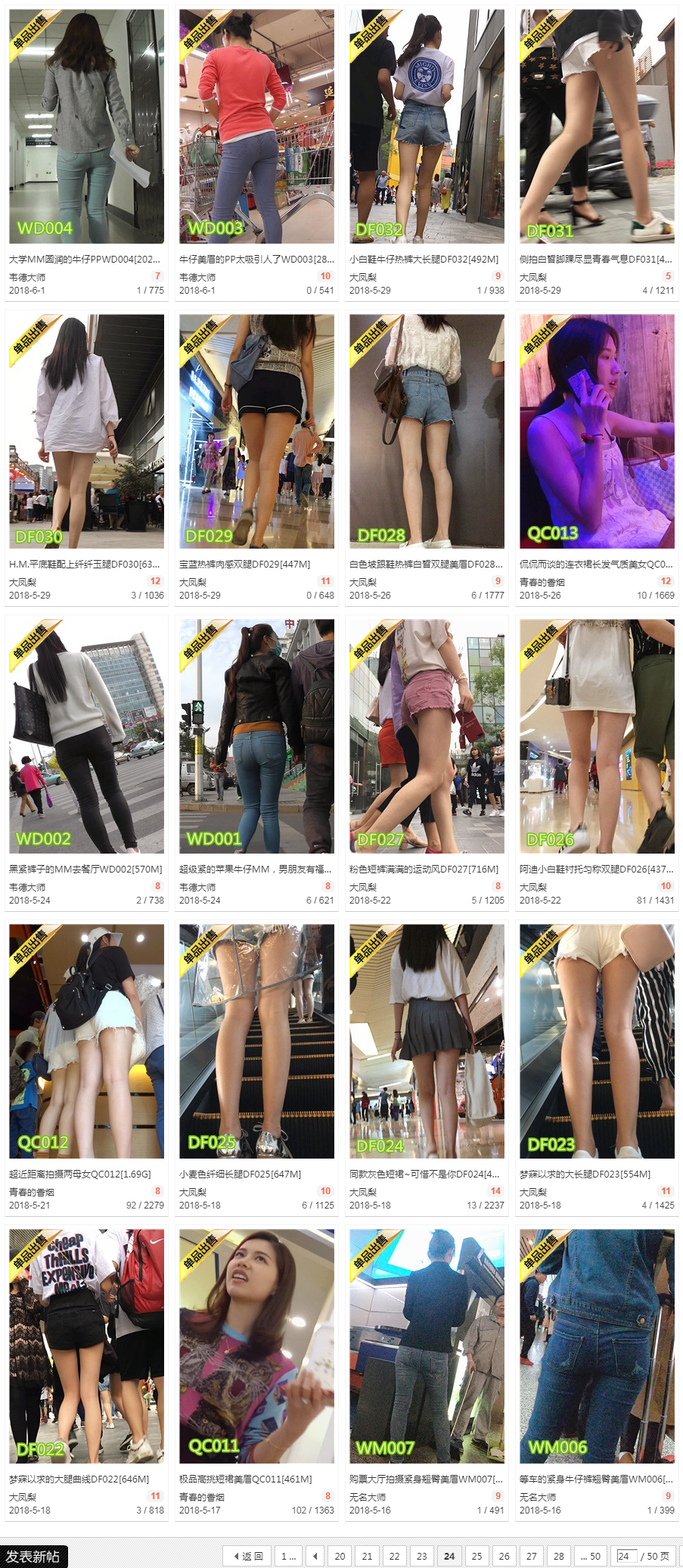The height and width of the screenshot is (1568, 683).
Task: View author 韦德大师 under the WD003 thread
Action: [x=197, y=278]
